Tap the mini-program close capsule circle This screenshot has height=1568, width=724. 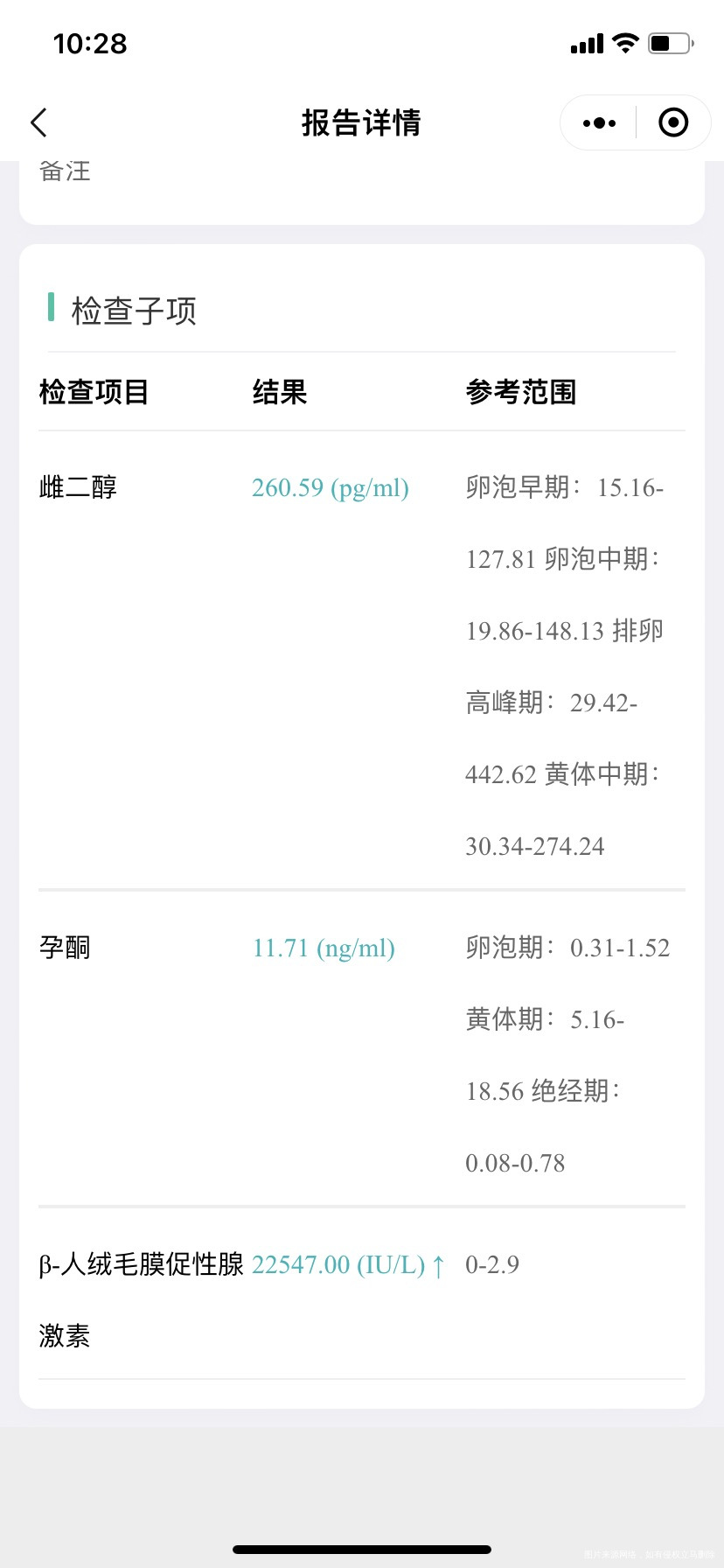click(673, 122)
